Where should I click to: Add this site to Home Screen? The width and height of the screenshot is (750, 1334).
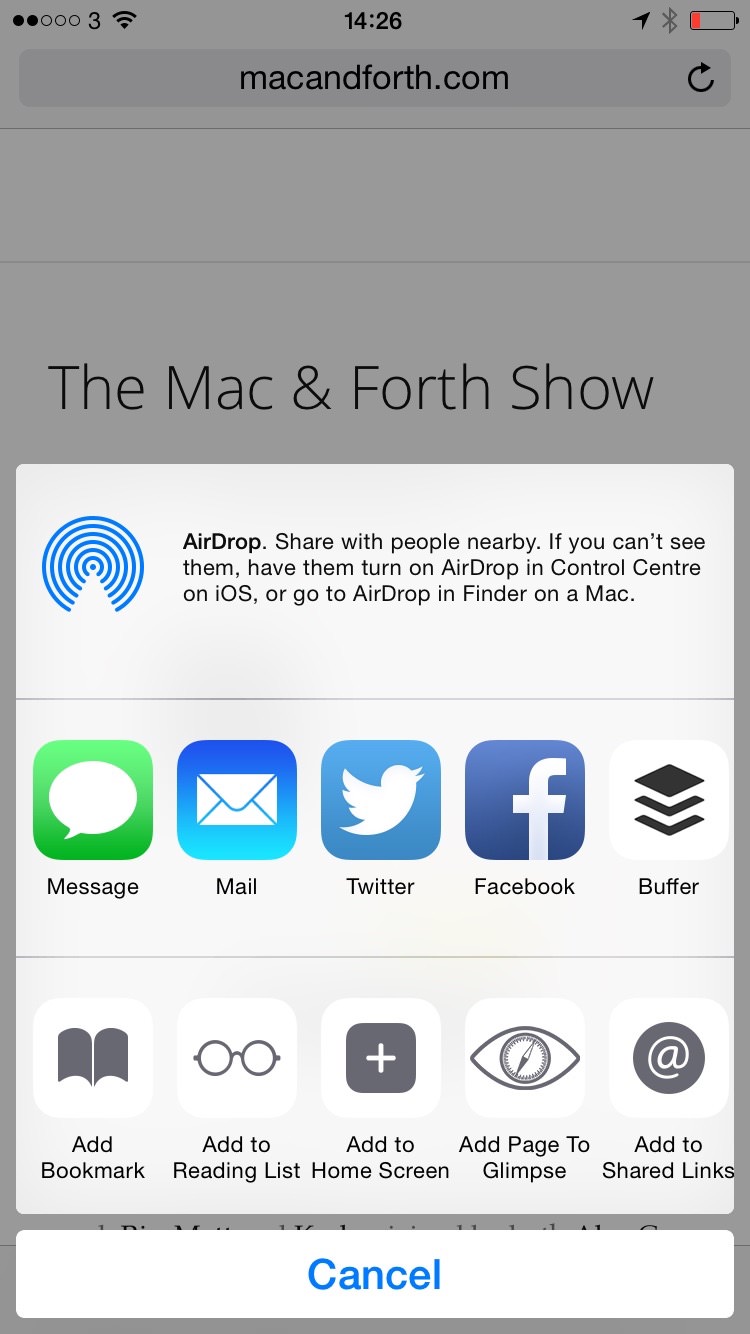[381, 1058]
